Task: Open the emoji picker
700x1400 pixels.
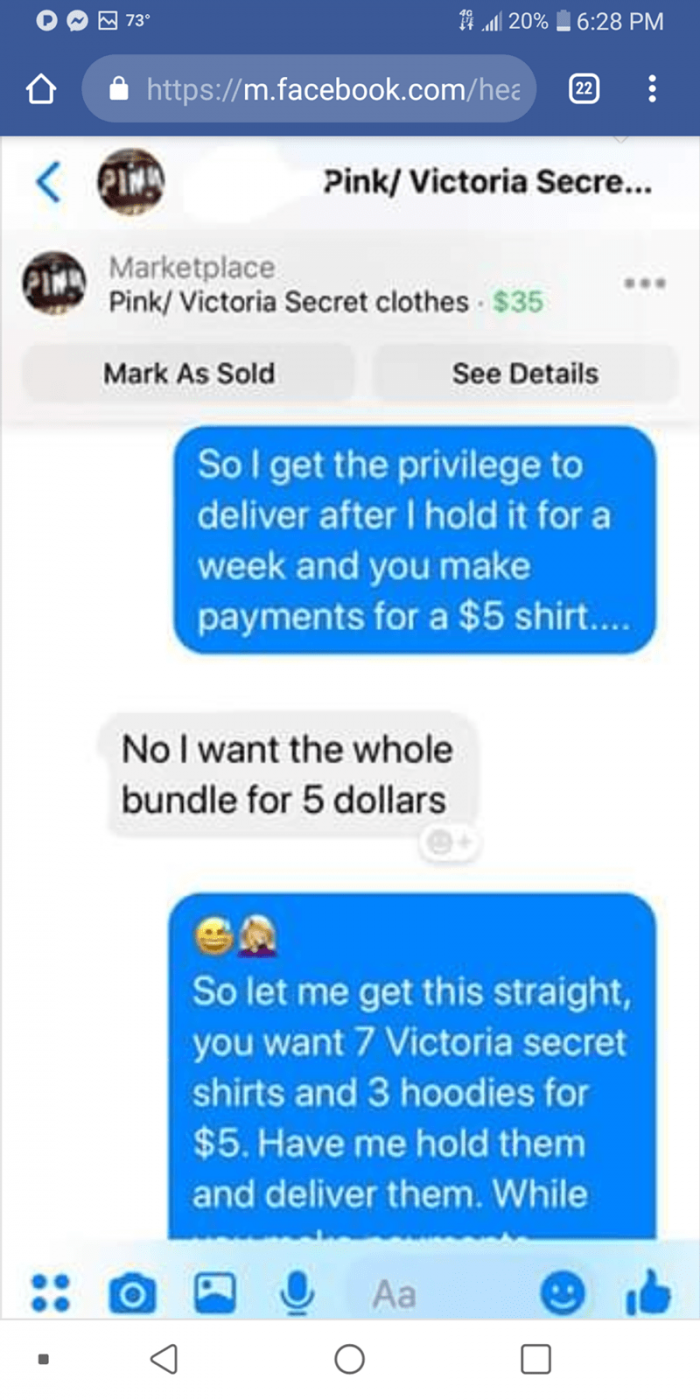Action: click(x=561, y=1295)
